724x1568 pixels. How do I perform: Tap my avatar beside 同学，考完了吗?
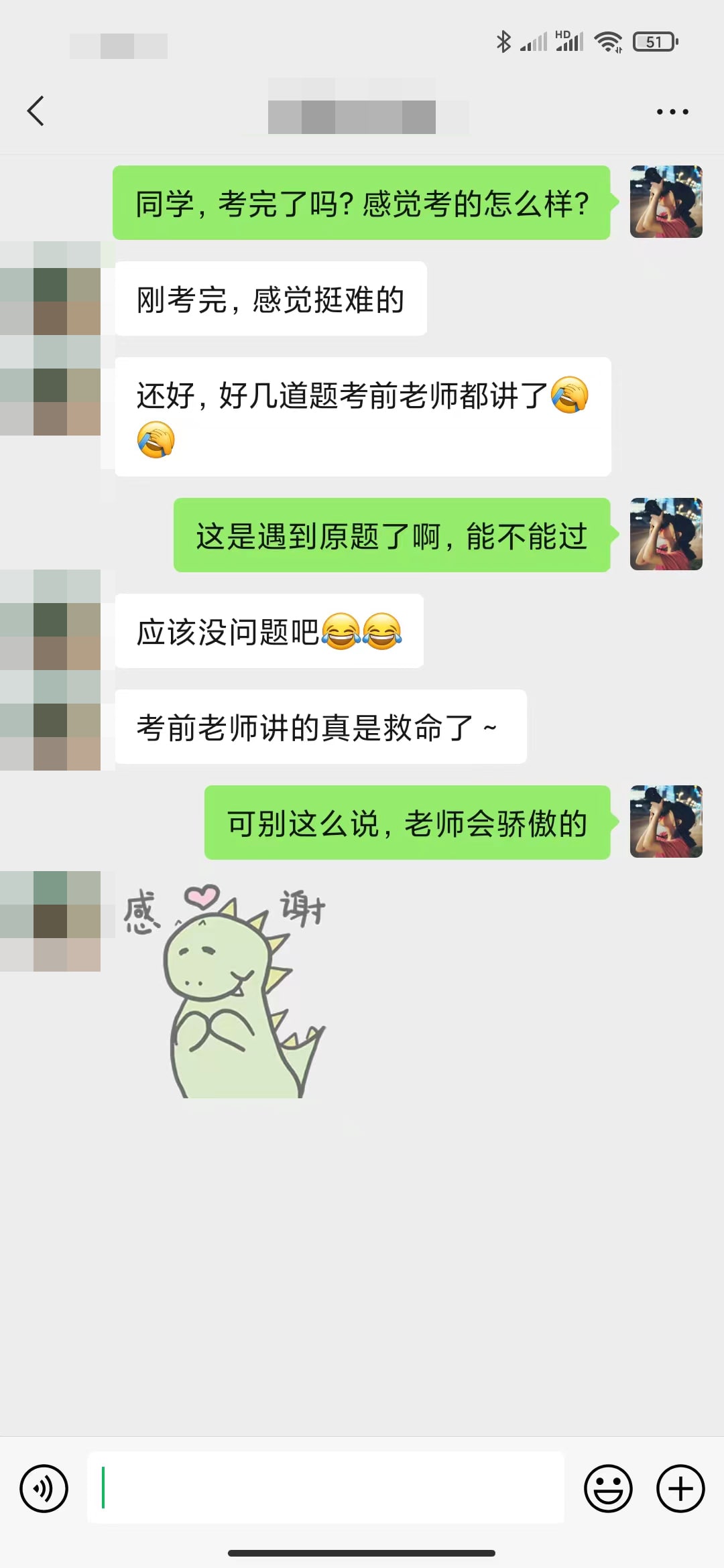(666, 202)
